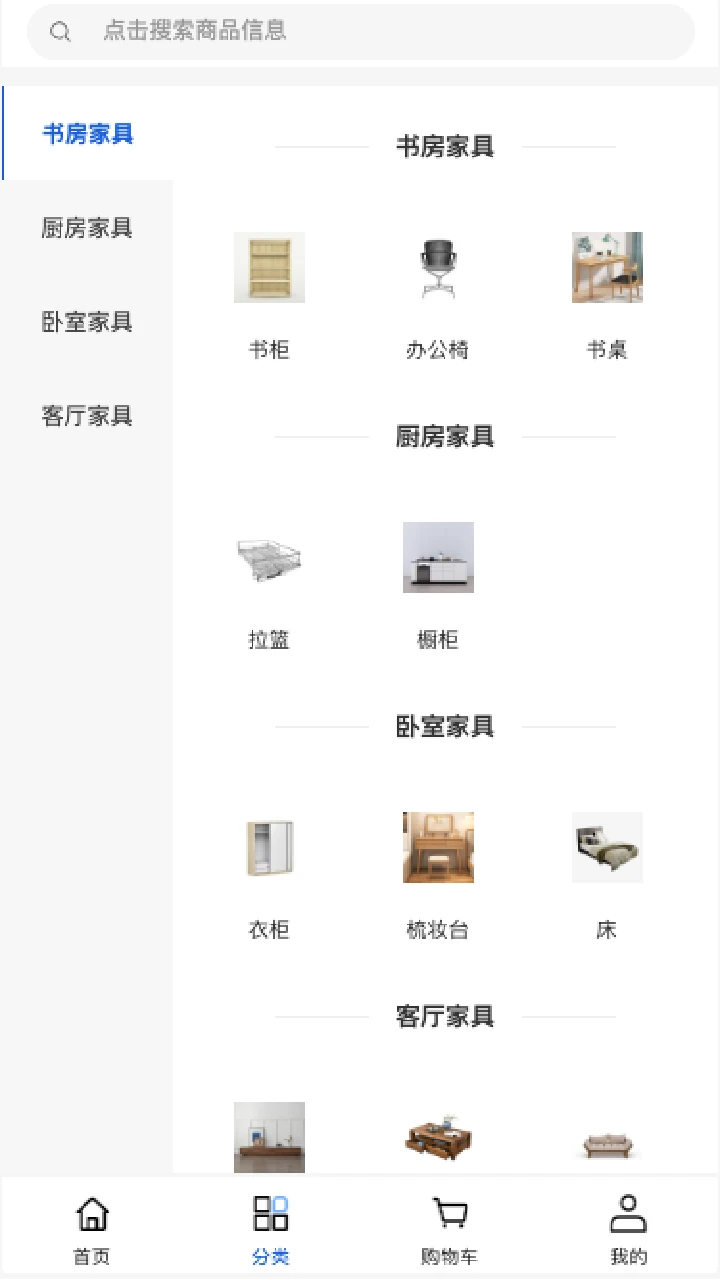Switch to the 购物车 cart tab
The width and height of the screenshot is (720, 1280).
point(449,1229)
